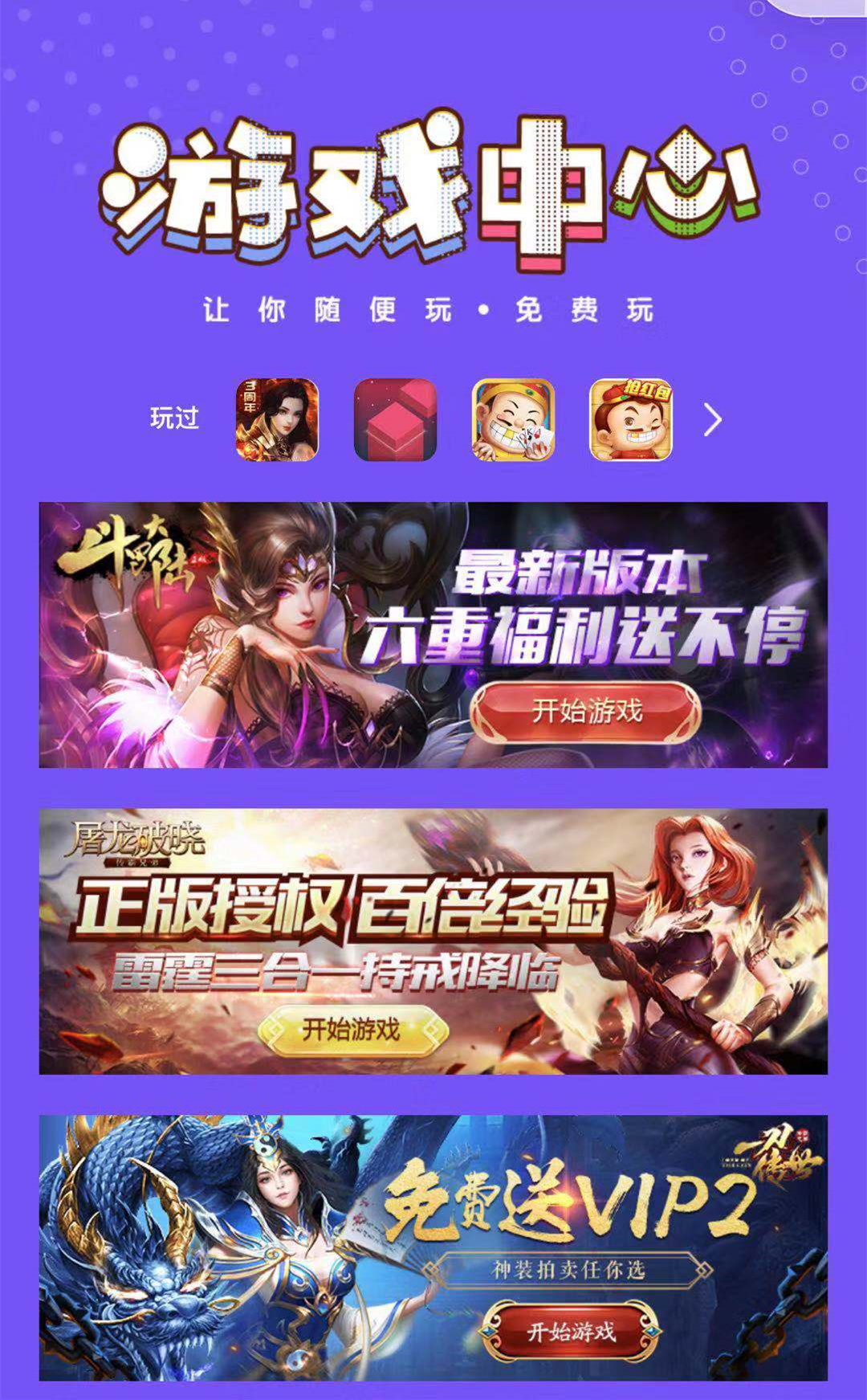Expand the played games list arrow

point(712,420)
